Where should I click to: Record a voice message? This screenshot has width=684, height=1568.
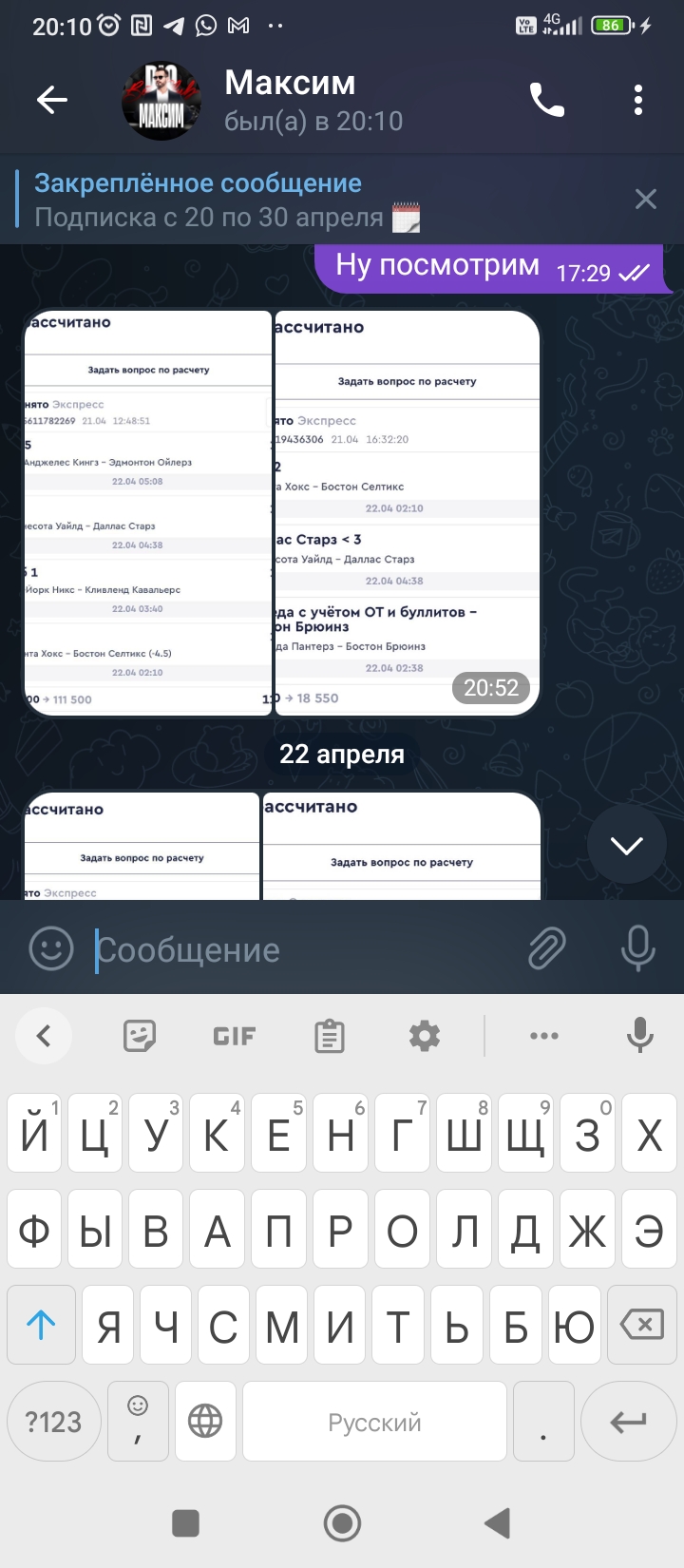[638, 948]
